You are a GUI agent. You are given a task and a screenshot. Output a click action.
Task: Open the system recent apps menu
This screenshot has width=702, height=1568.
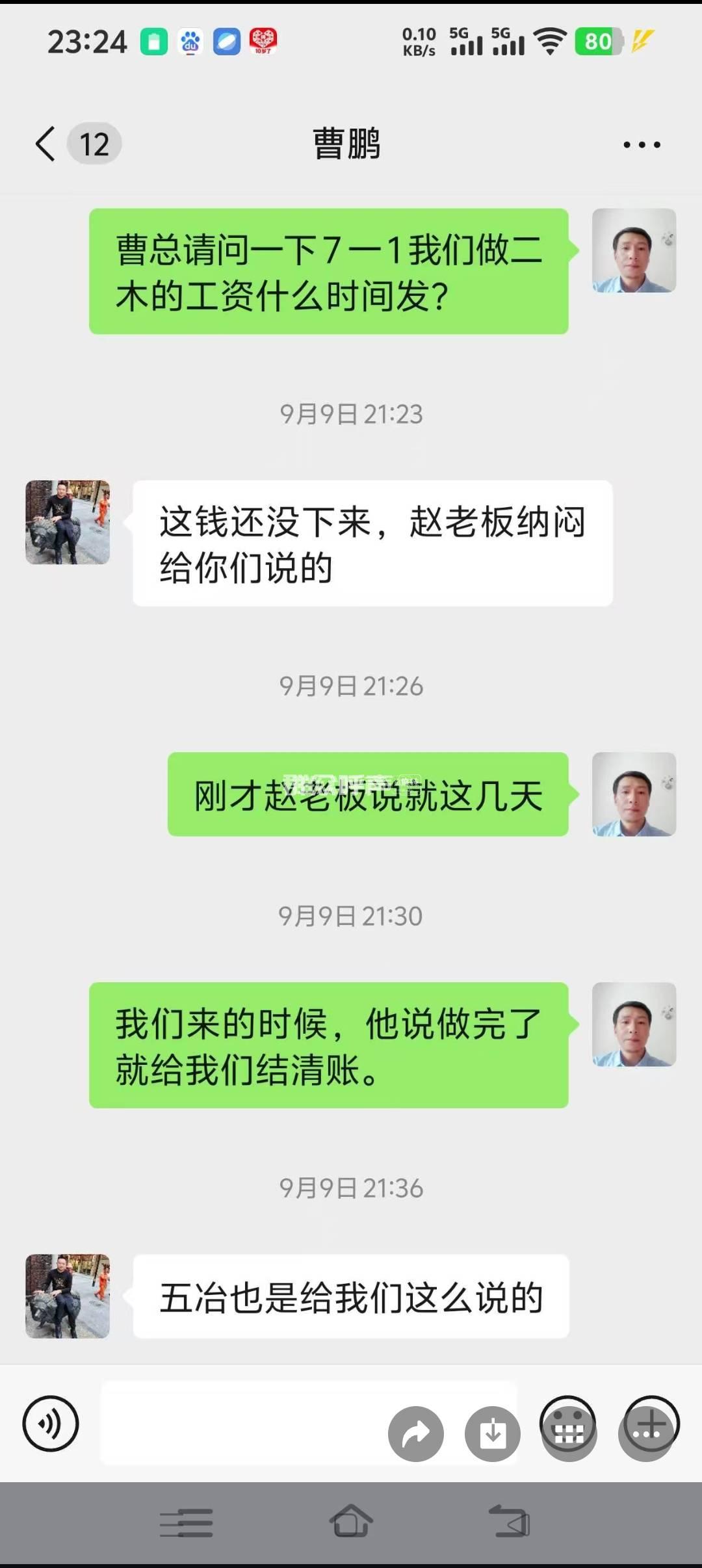187,1522
